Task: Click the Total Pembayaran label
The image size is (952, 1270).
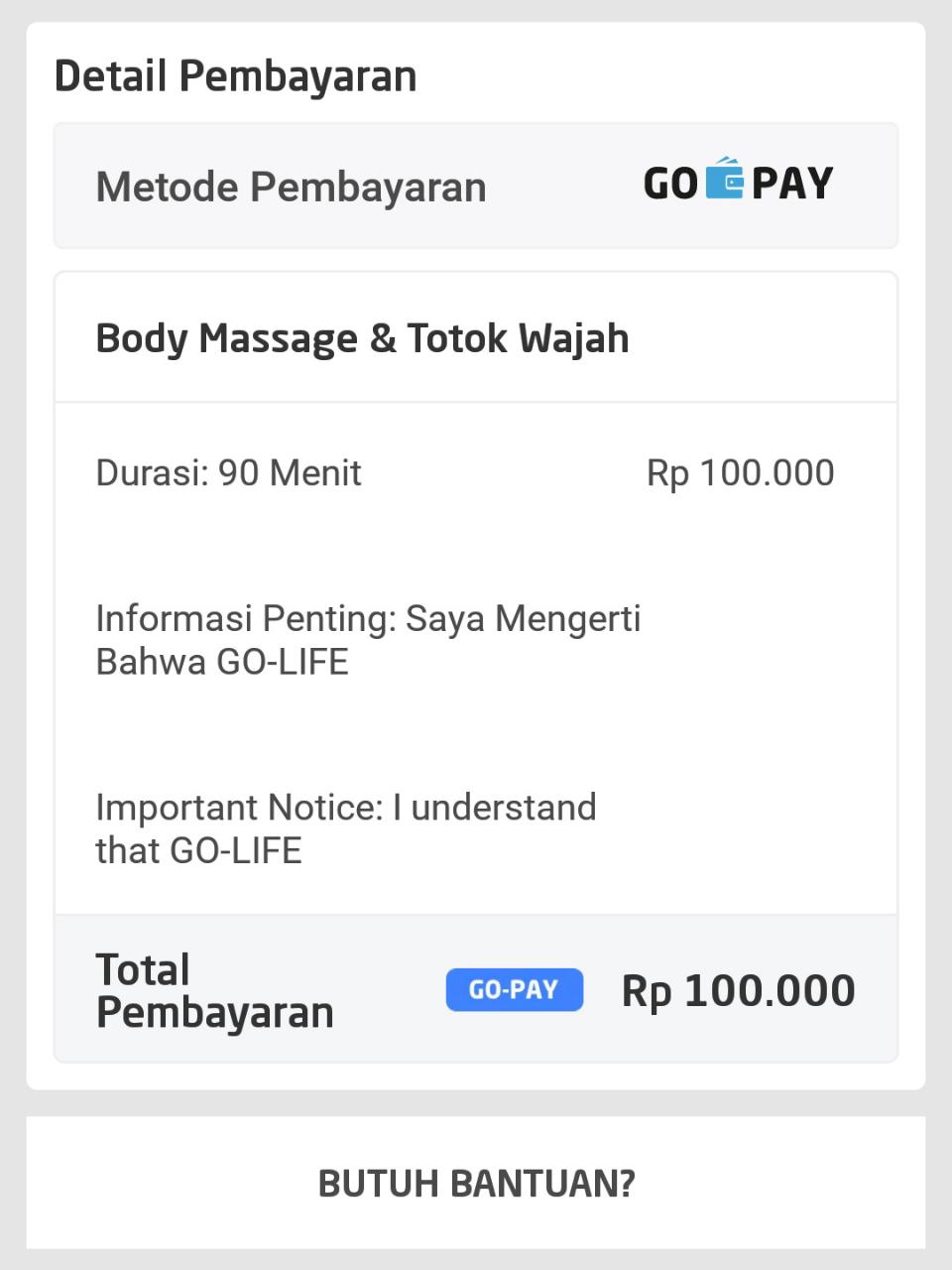Action: pos(214,990)
